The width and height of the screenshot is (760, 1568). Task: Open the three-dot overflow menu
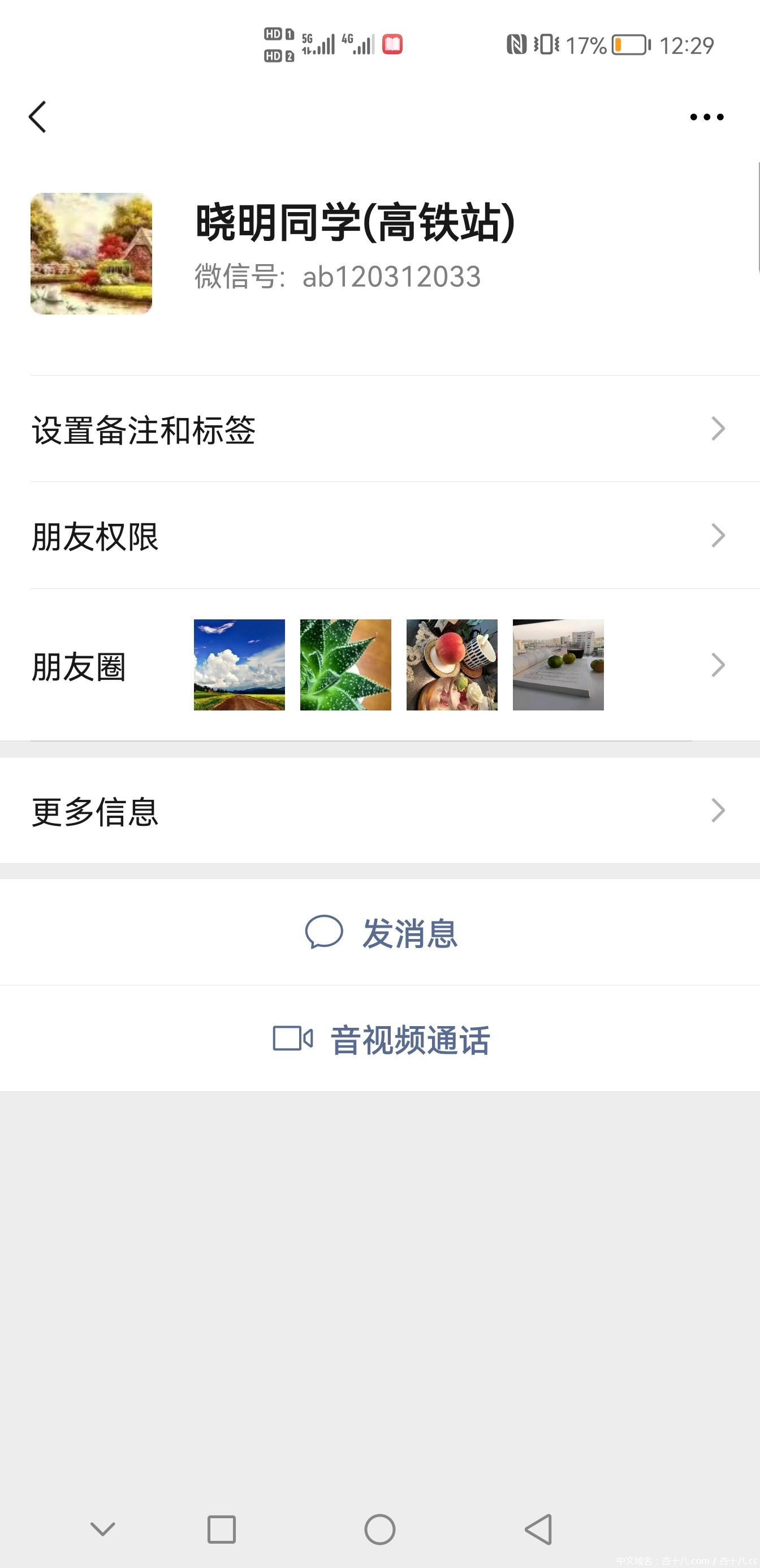pyautogui.click(x=706, y=117)
